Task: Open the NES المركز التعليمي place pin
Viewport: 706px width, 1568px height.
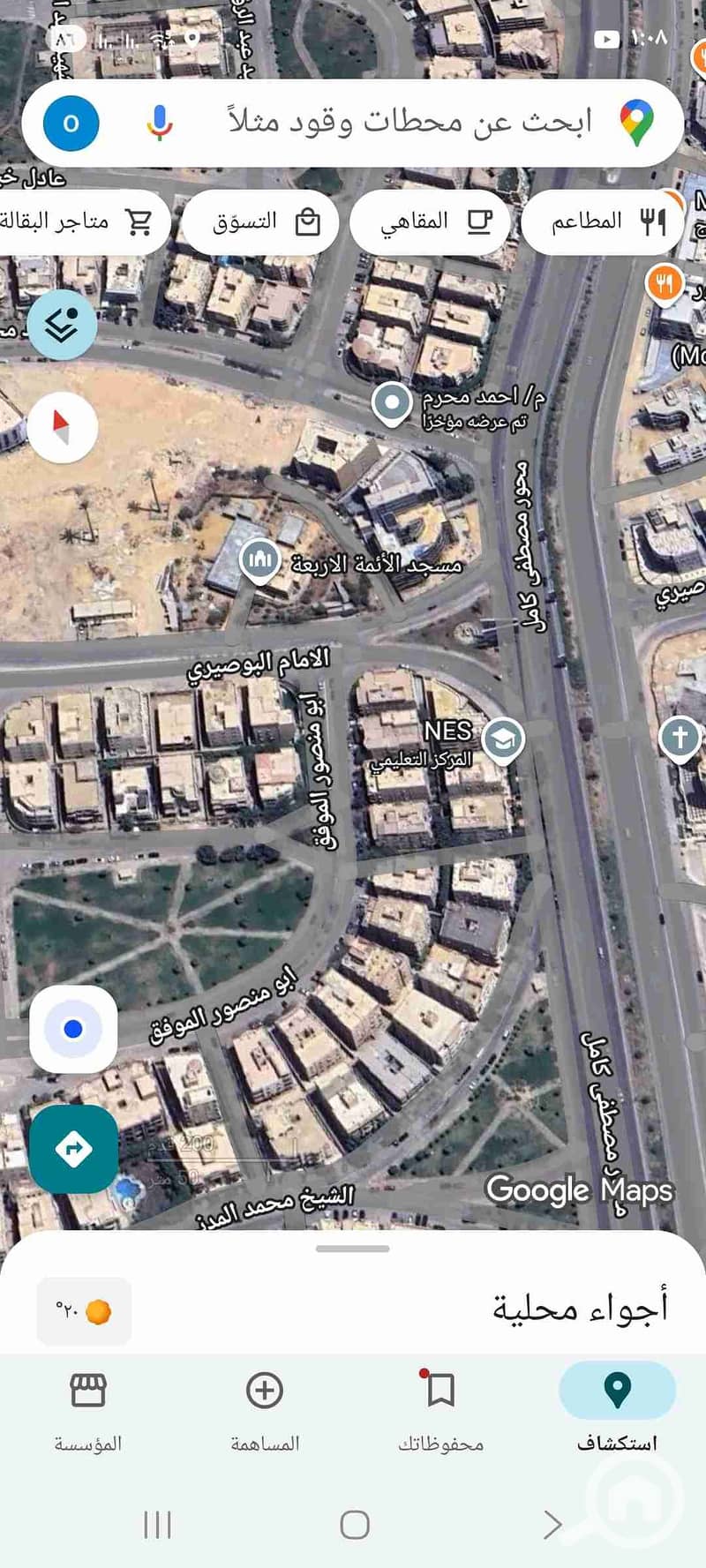Action: click(503, 738)
